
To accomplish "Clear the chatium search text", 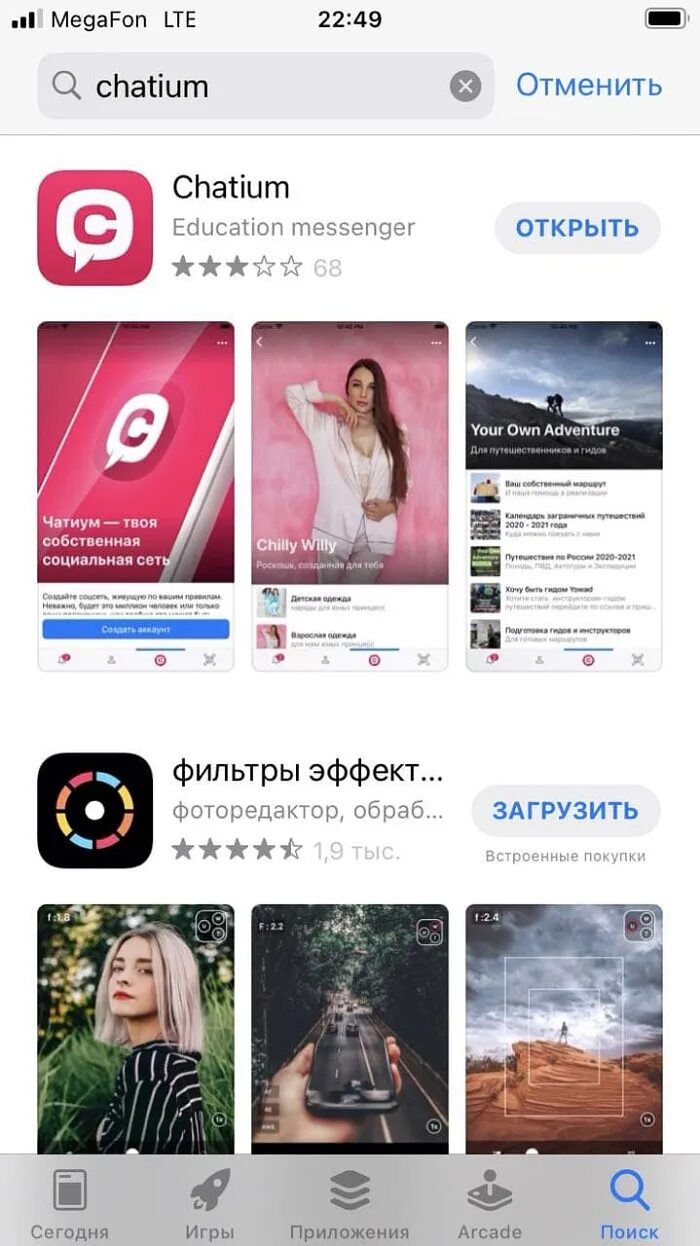I will [x=465, y=86].
